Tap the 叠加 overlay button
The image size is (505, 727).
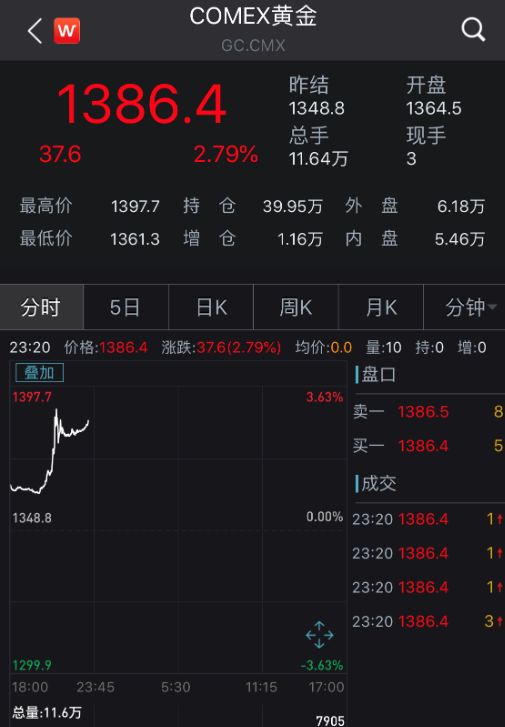pyautogui.click(x=39, y=372)
